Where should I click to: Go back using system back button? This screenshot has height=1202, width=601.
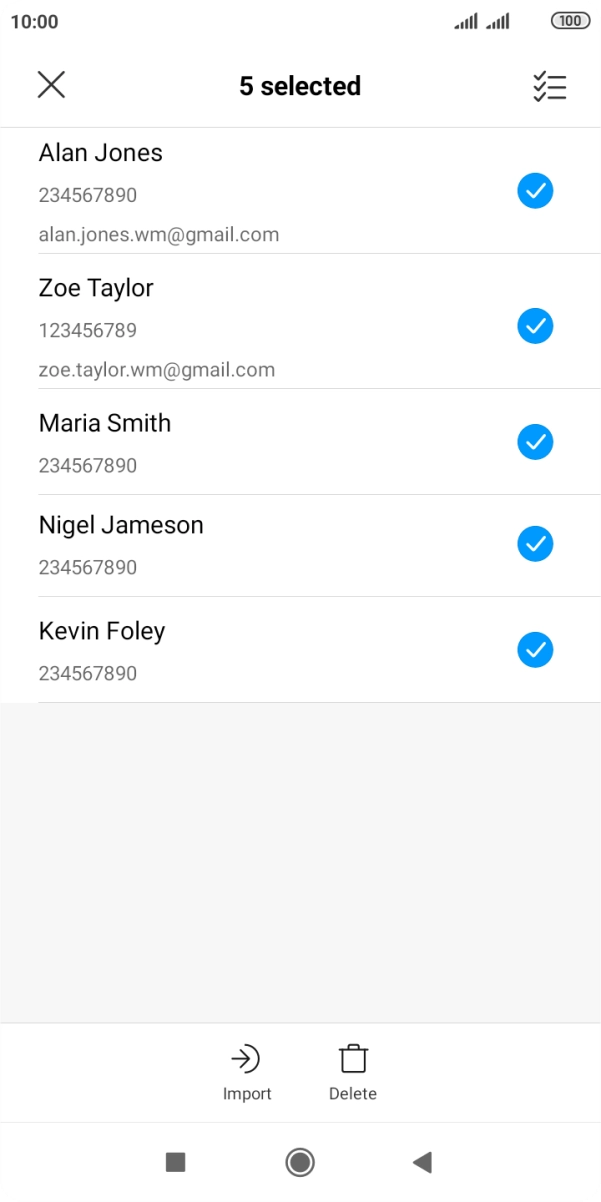[422, 1162]
